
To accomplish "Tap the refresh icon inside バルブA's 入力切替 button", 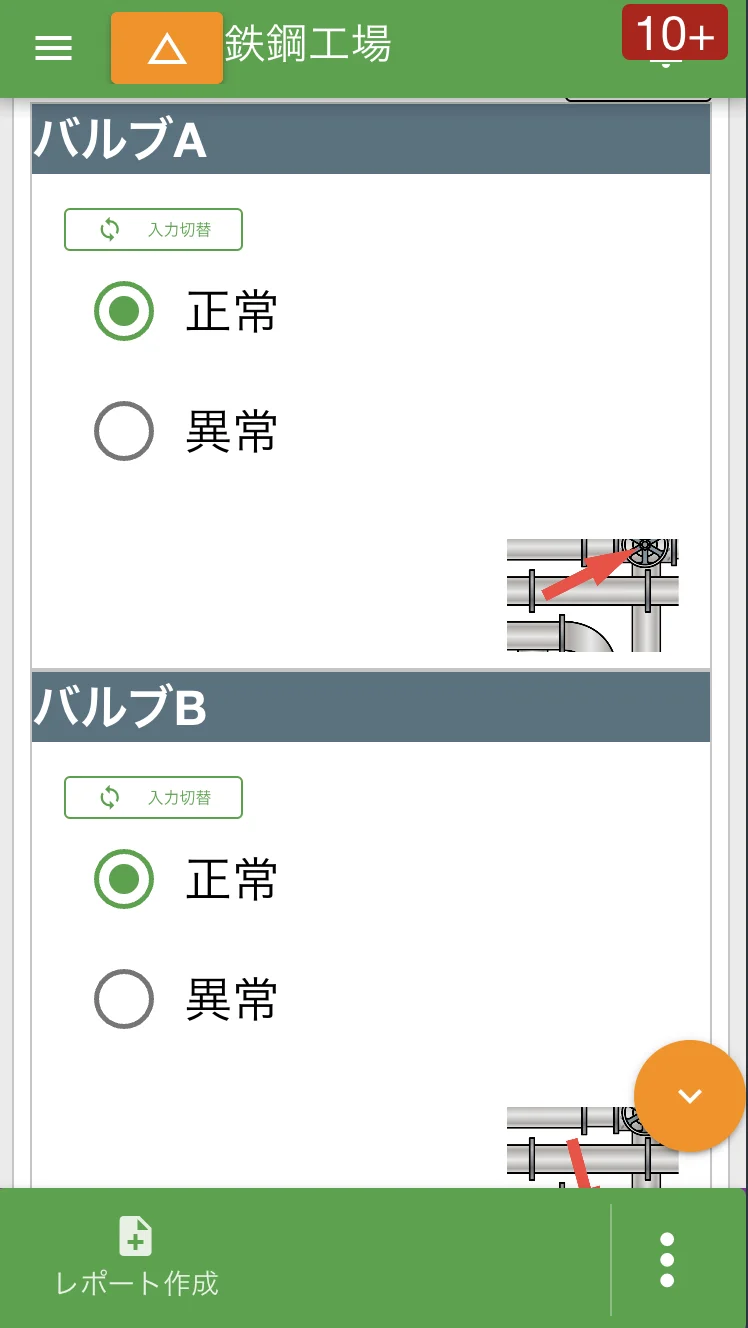I will (108, 229).
